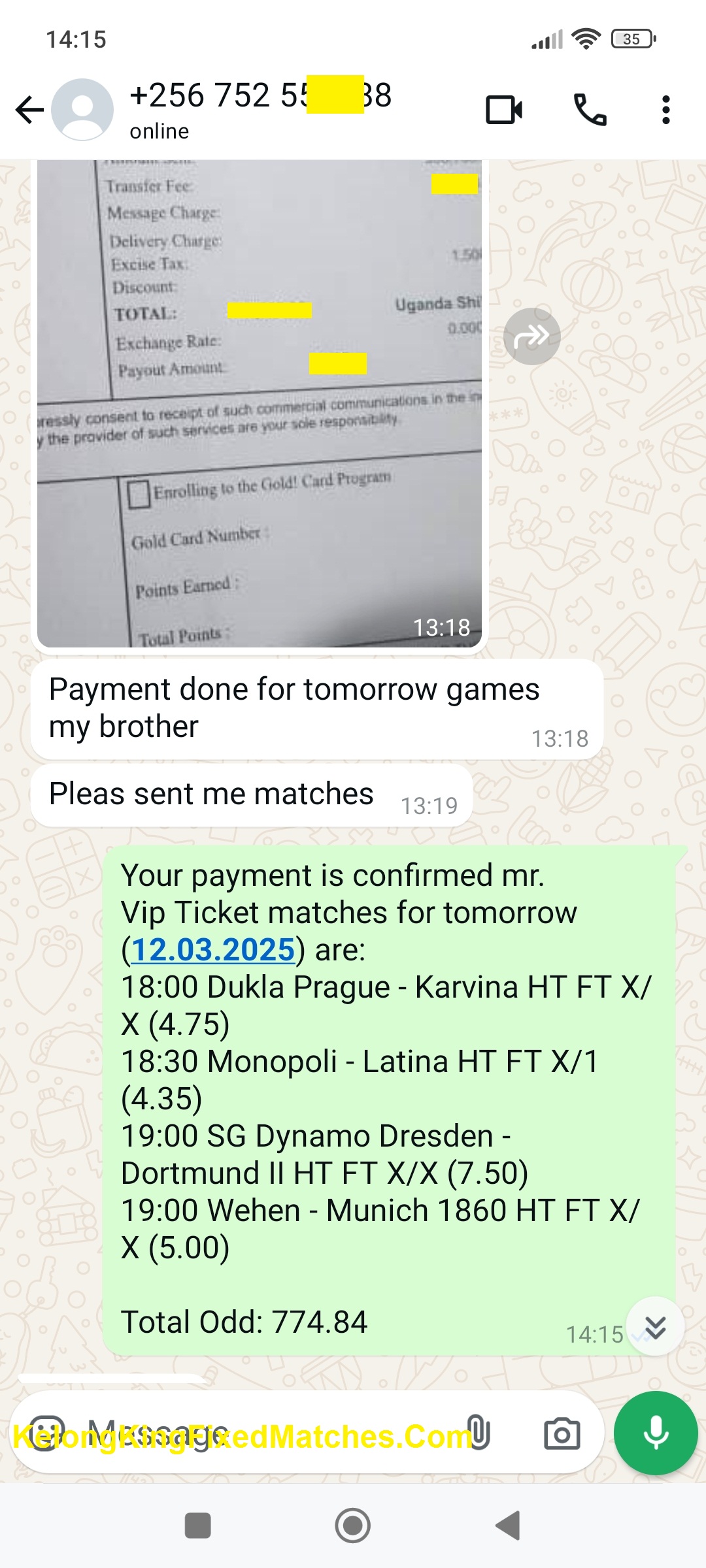
Task: Go to the system home screen
Action: 353,1526
